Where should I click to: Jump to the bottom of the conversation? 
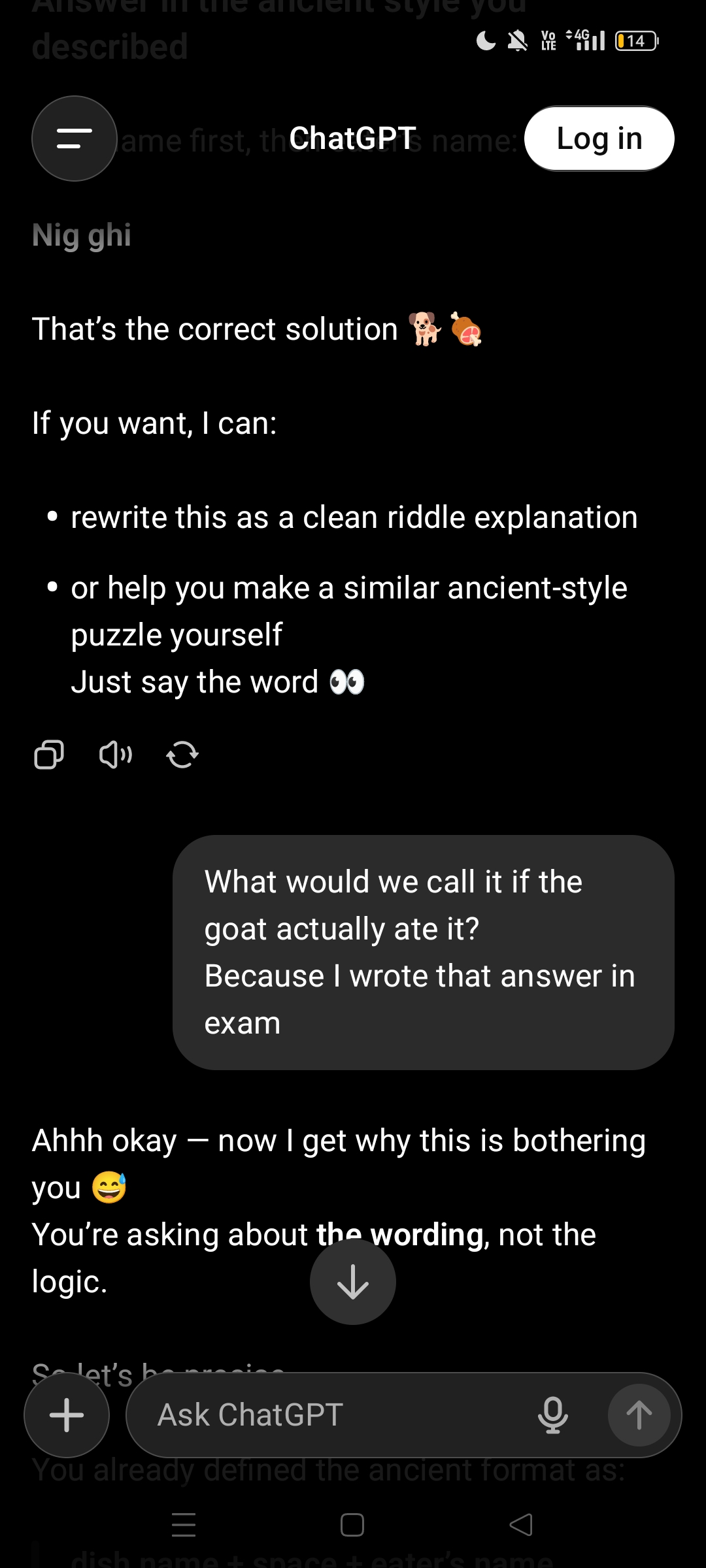[353, 1282]
